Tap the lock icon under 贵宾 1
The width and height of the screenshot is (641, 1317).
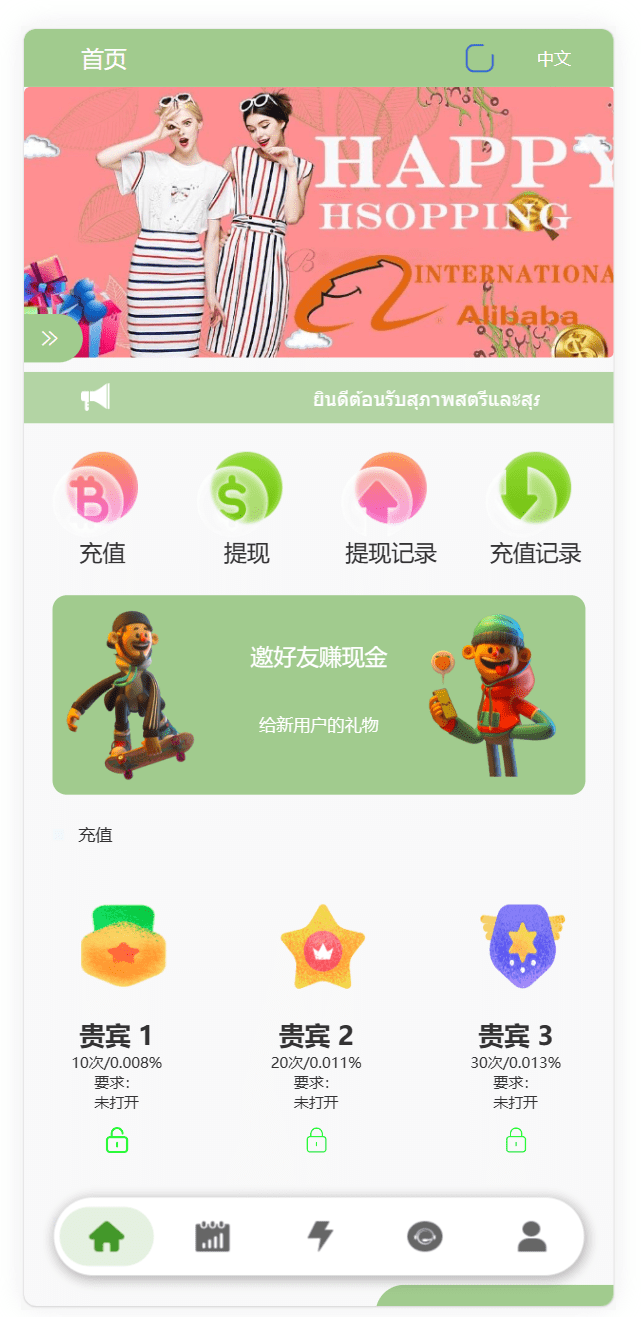coord(117,1139)
